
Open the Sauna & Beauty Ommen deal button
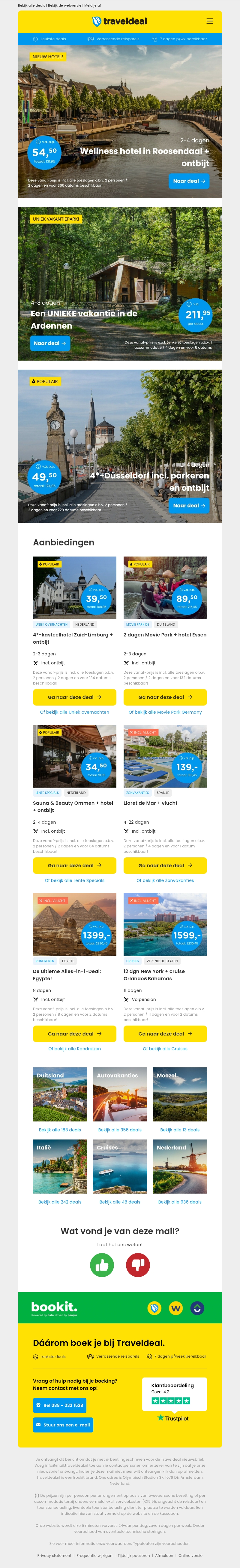75,865
